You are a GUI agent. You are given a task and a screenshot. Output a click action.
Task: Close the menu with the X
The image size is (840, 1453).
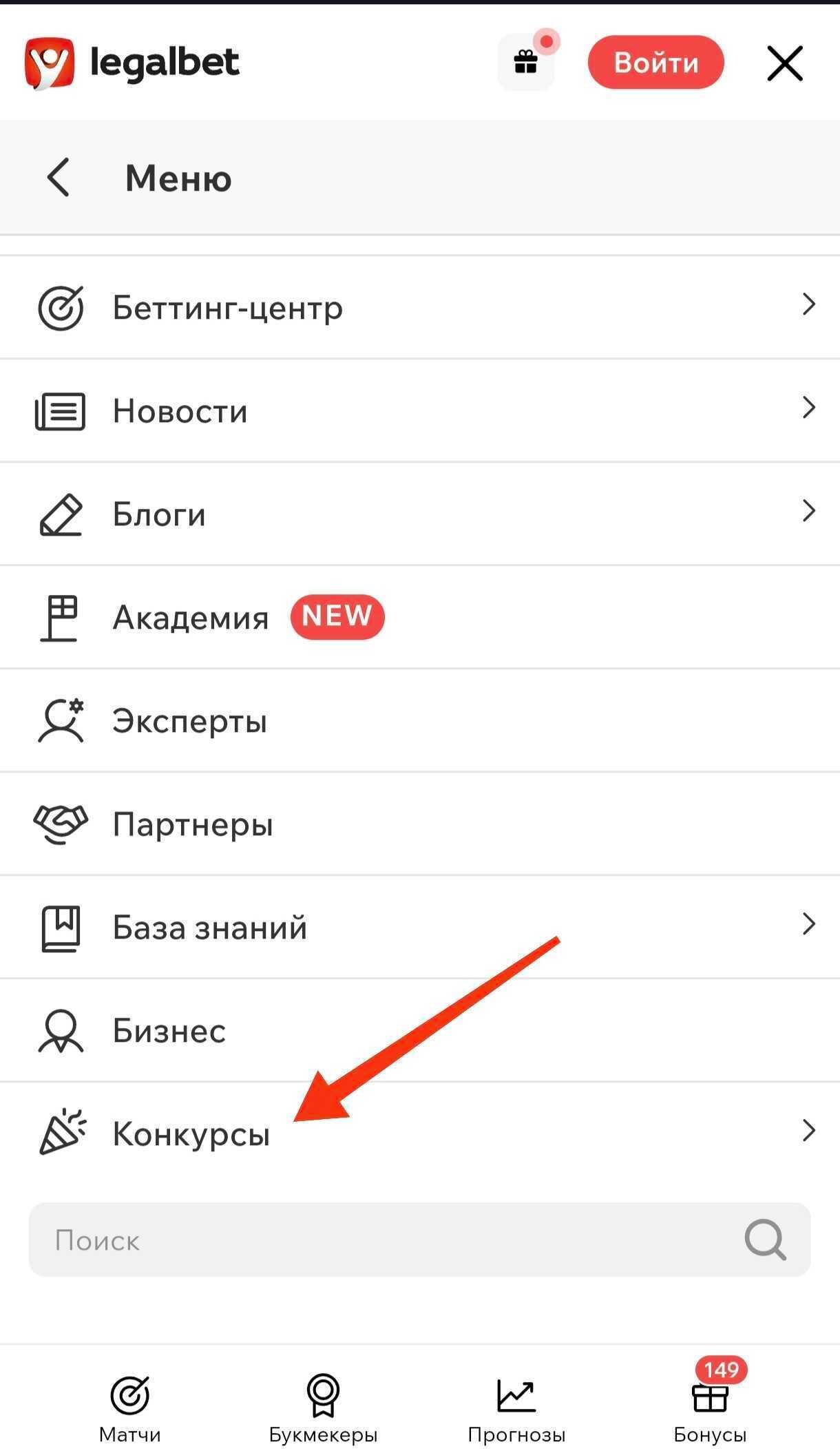[x=785, y=63]
